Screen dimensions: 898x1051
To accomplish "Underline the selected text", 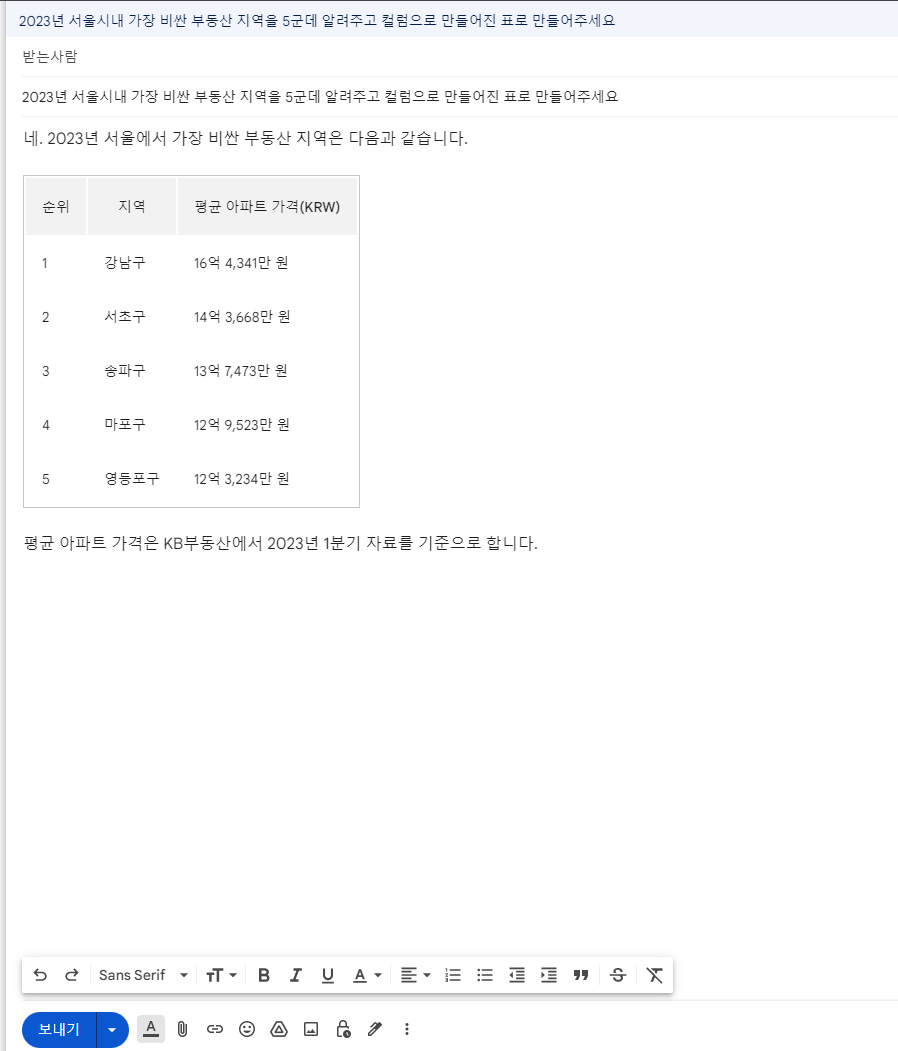I will (328, 975).
